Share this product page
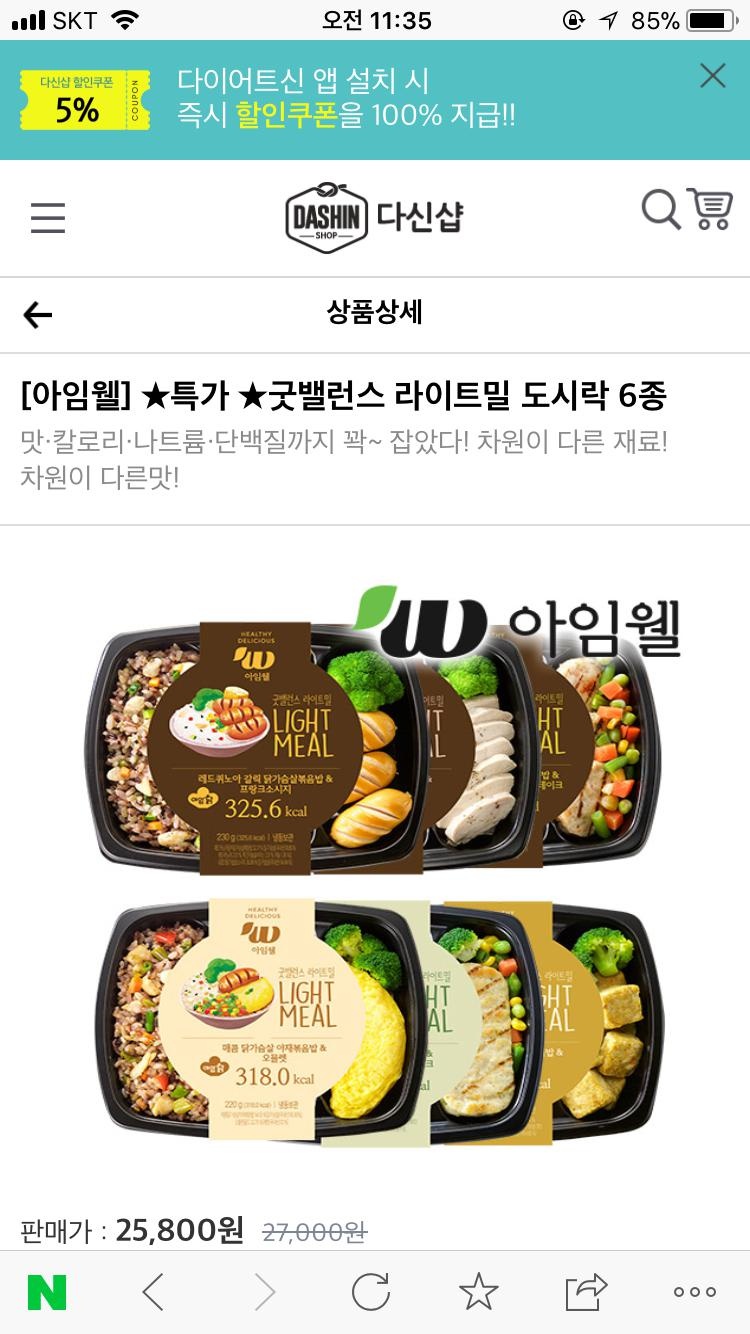 tap(586, 1292)
